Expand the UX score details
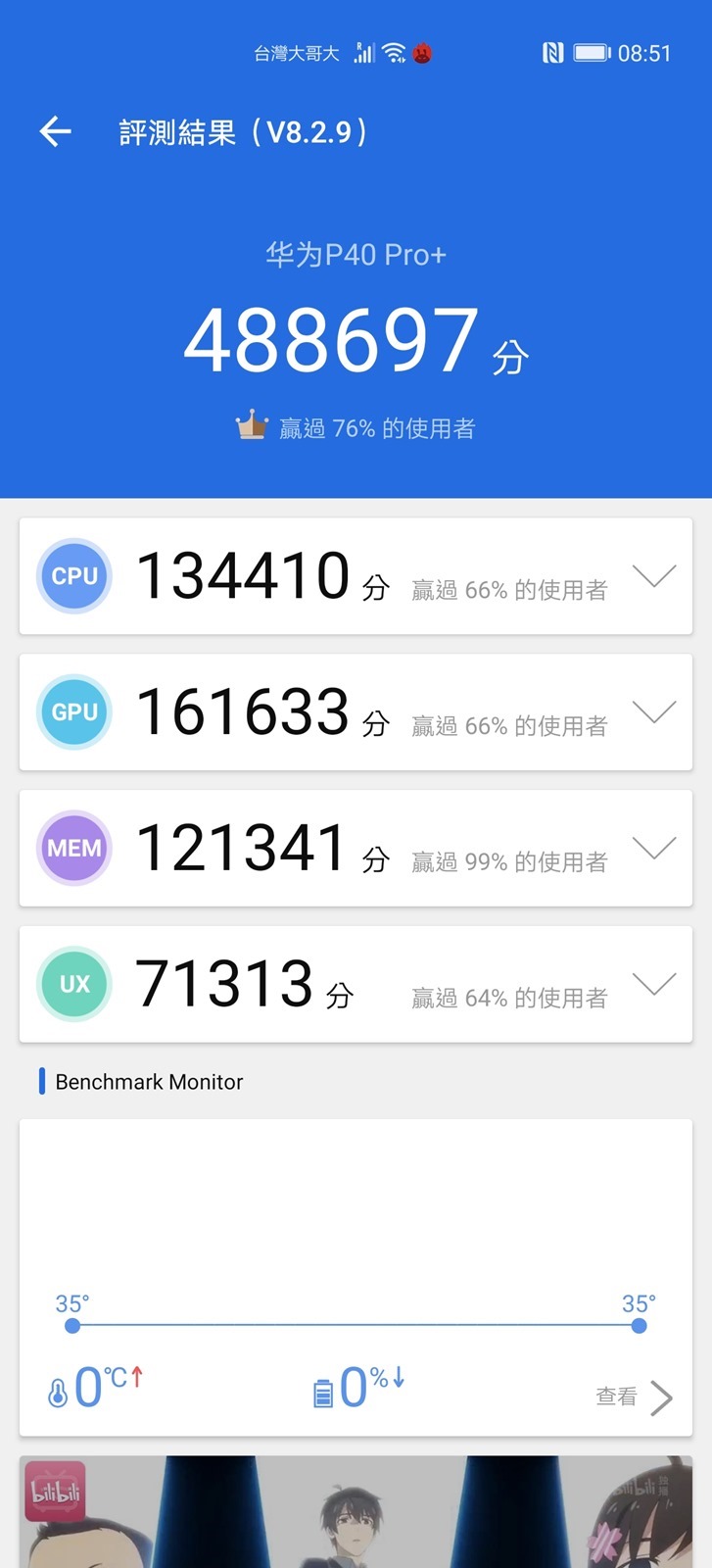The width and height of the screenshot is (712, 1568). [x=654, y=983]
